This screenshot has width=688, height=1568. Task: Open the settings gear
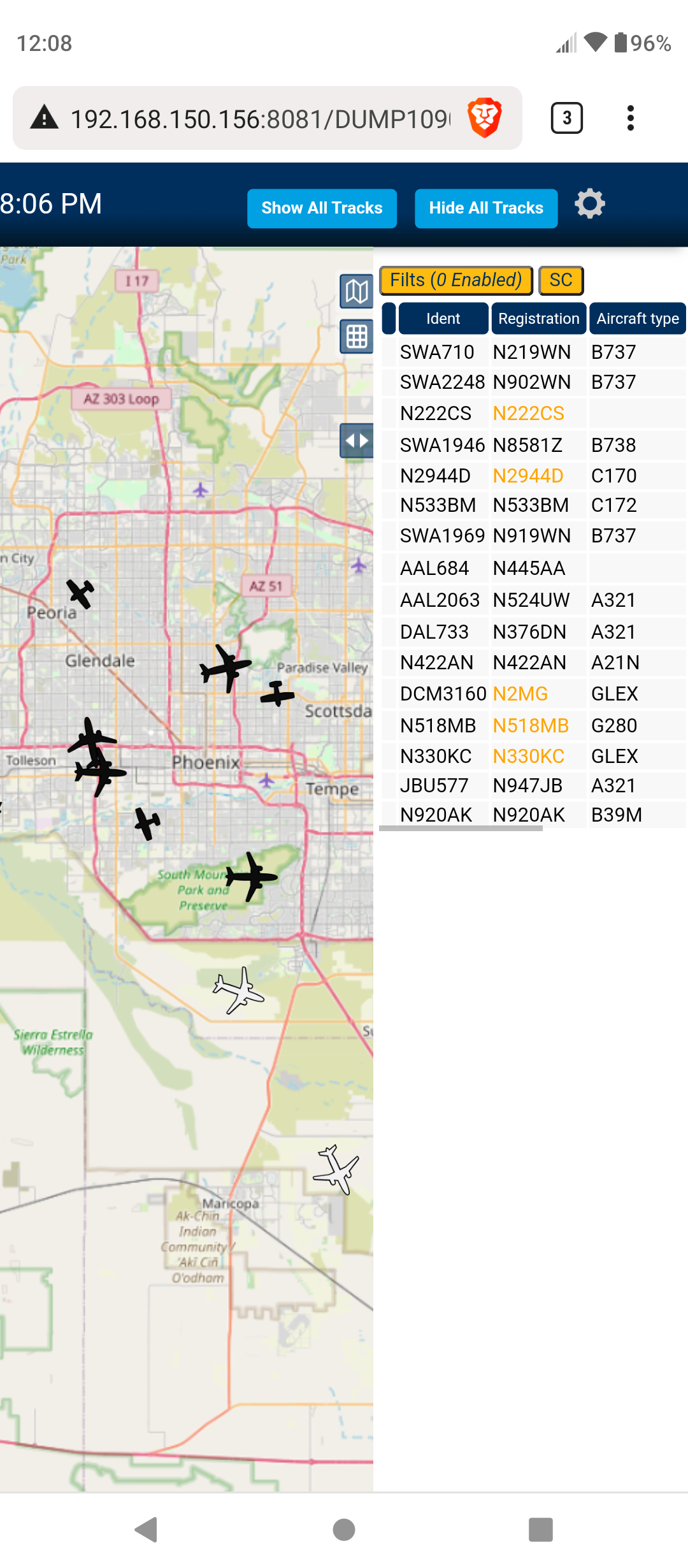pos(590,204)
